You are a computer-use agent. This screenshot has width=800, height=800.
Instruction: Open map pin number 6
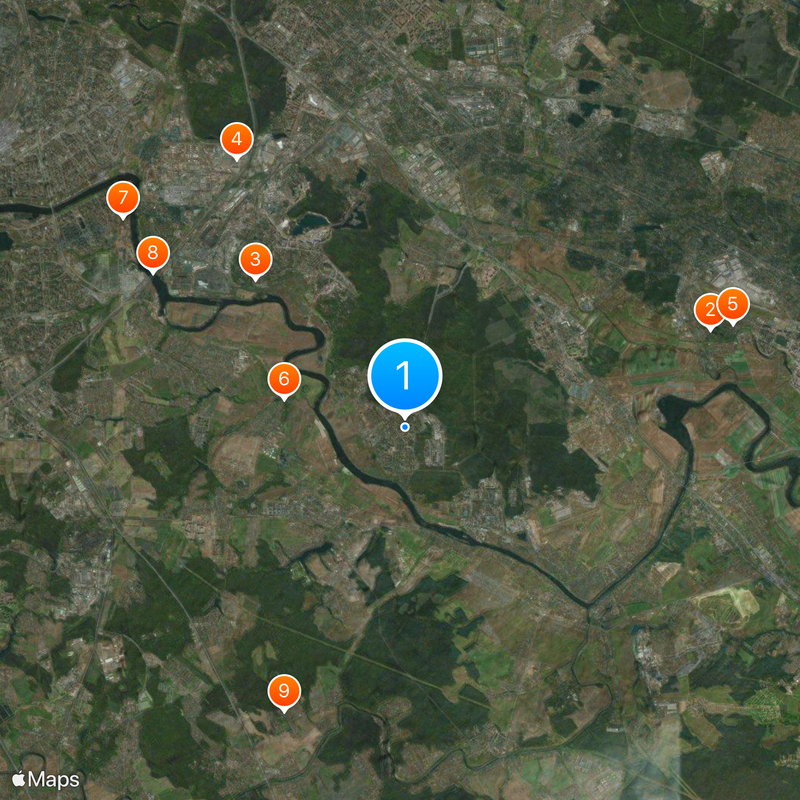pyautogui.click(x=284, y=379)
